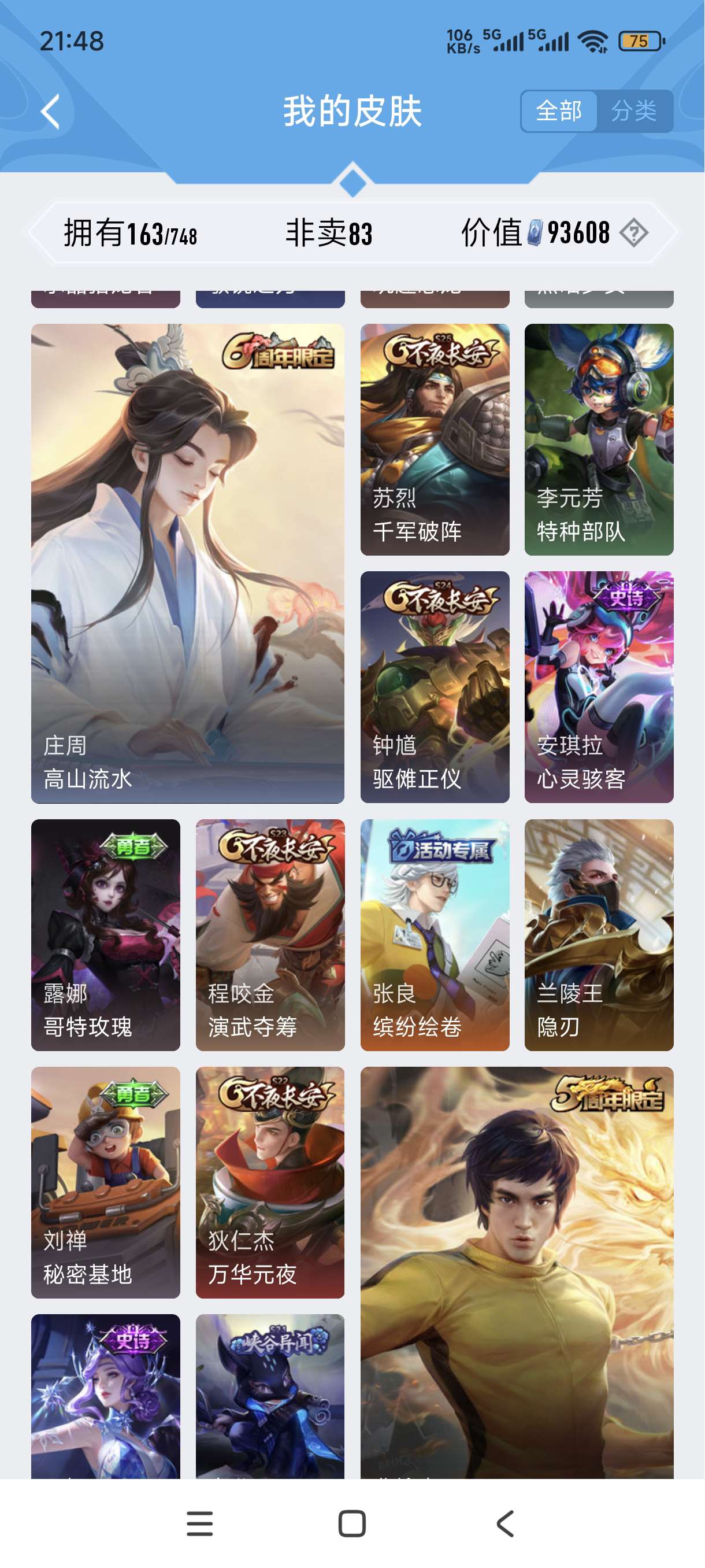Open the 5周年限定 yellow-suit skin card

coord(517,1272)
